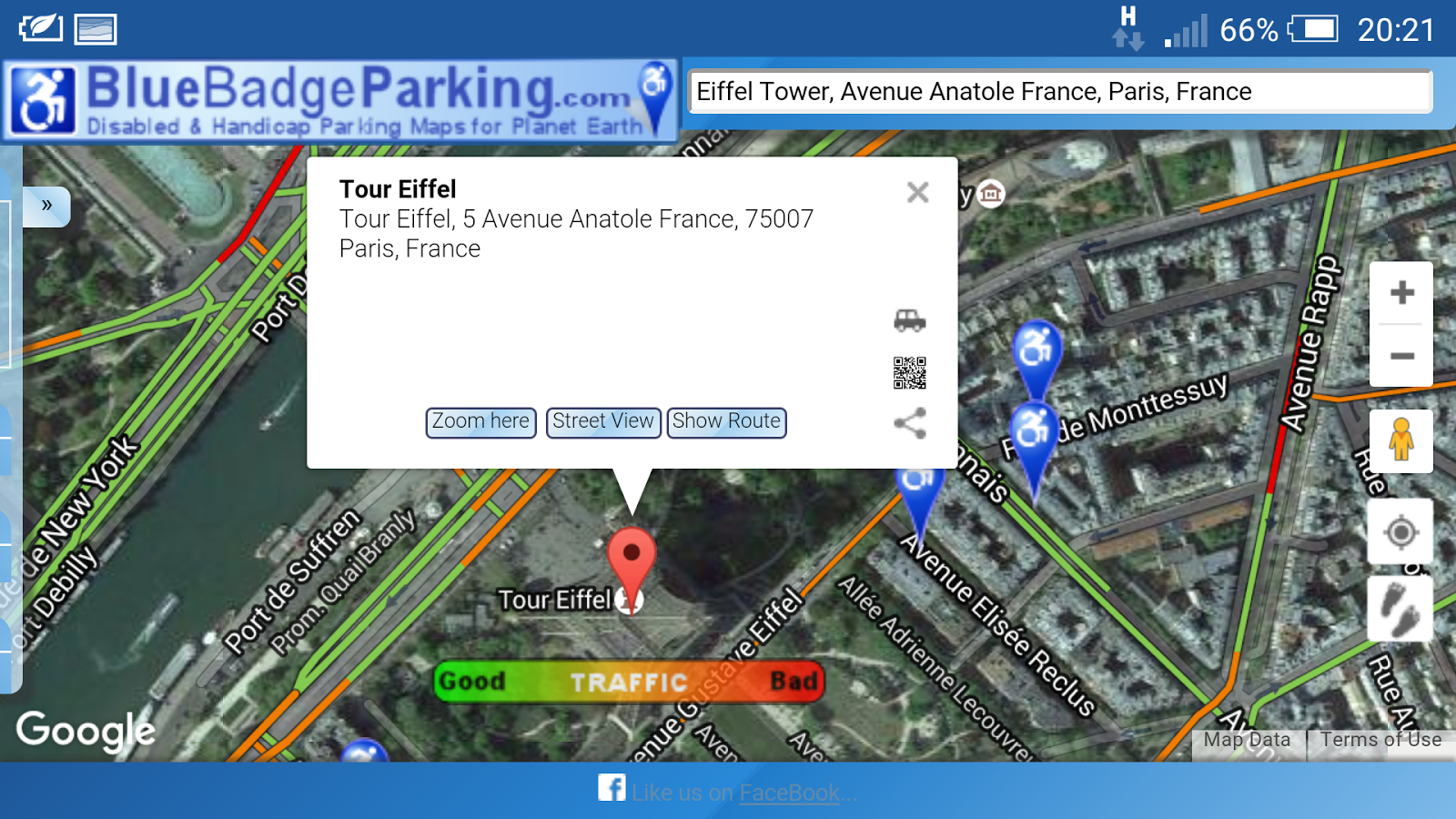Viewport: 1456px width, 819px height.
Task: Share the Tour Eiffel location
Action: (x=909, y=423)
